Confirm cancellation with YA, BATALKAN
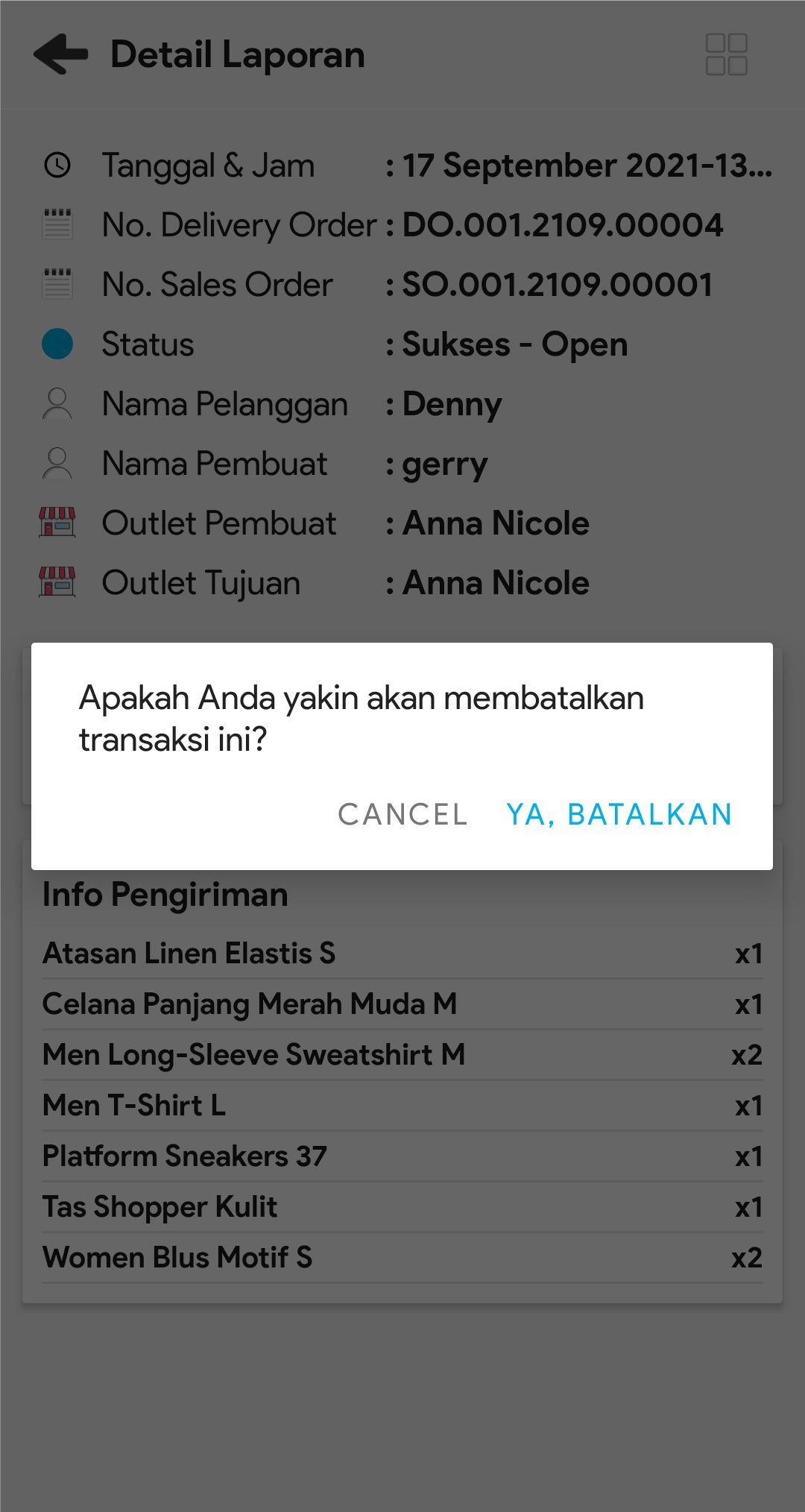Viewport: 805px width, 1512px height. point(619,814)
